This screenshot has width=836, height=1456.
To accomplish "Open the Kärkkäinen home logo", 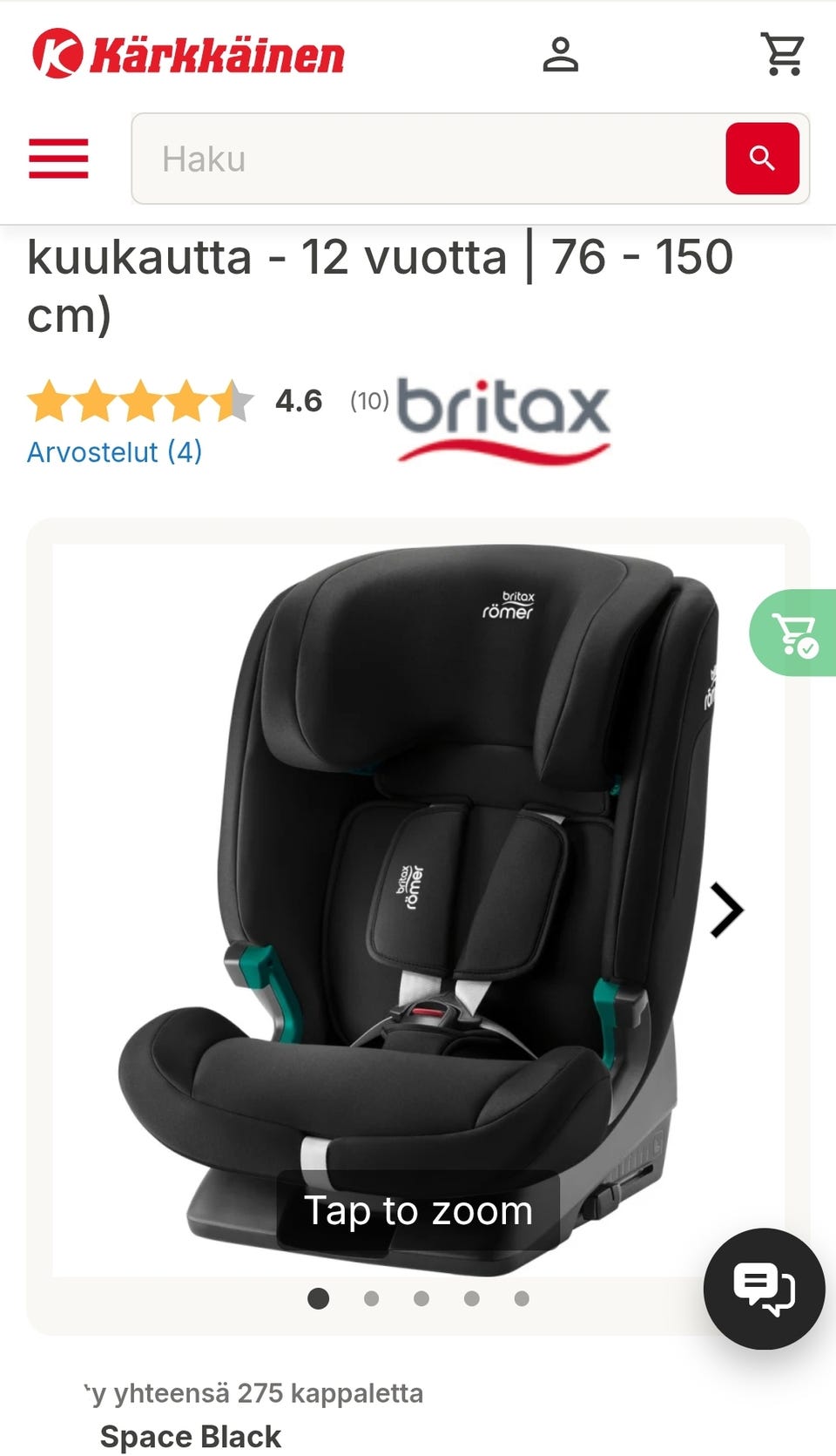I will (188, 54).
